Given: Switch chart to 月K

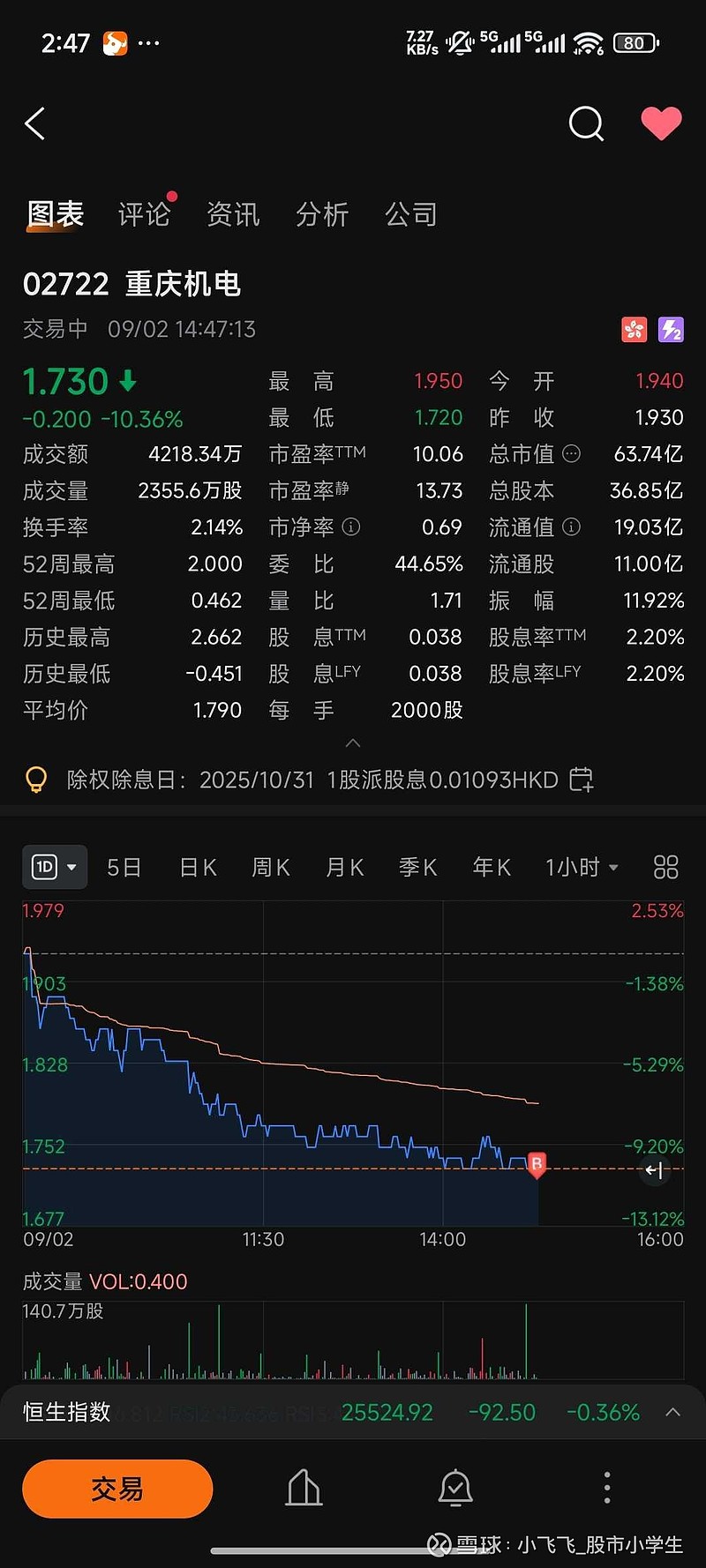Looking at the screenshot, I should click(344, 867).
